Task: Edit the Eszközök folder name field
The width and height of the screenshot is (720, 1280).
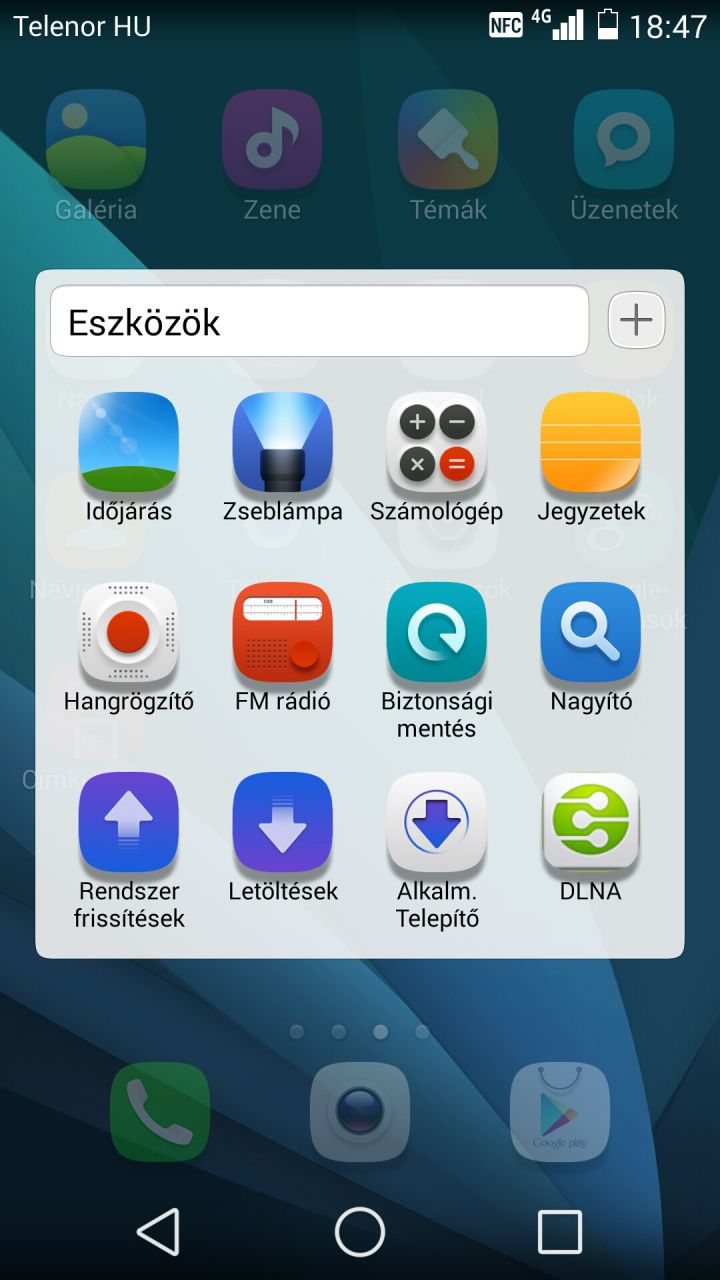Action: tap(319, 321)
